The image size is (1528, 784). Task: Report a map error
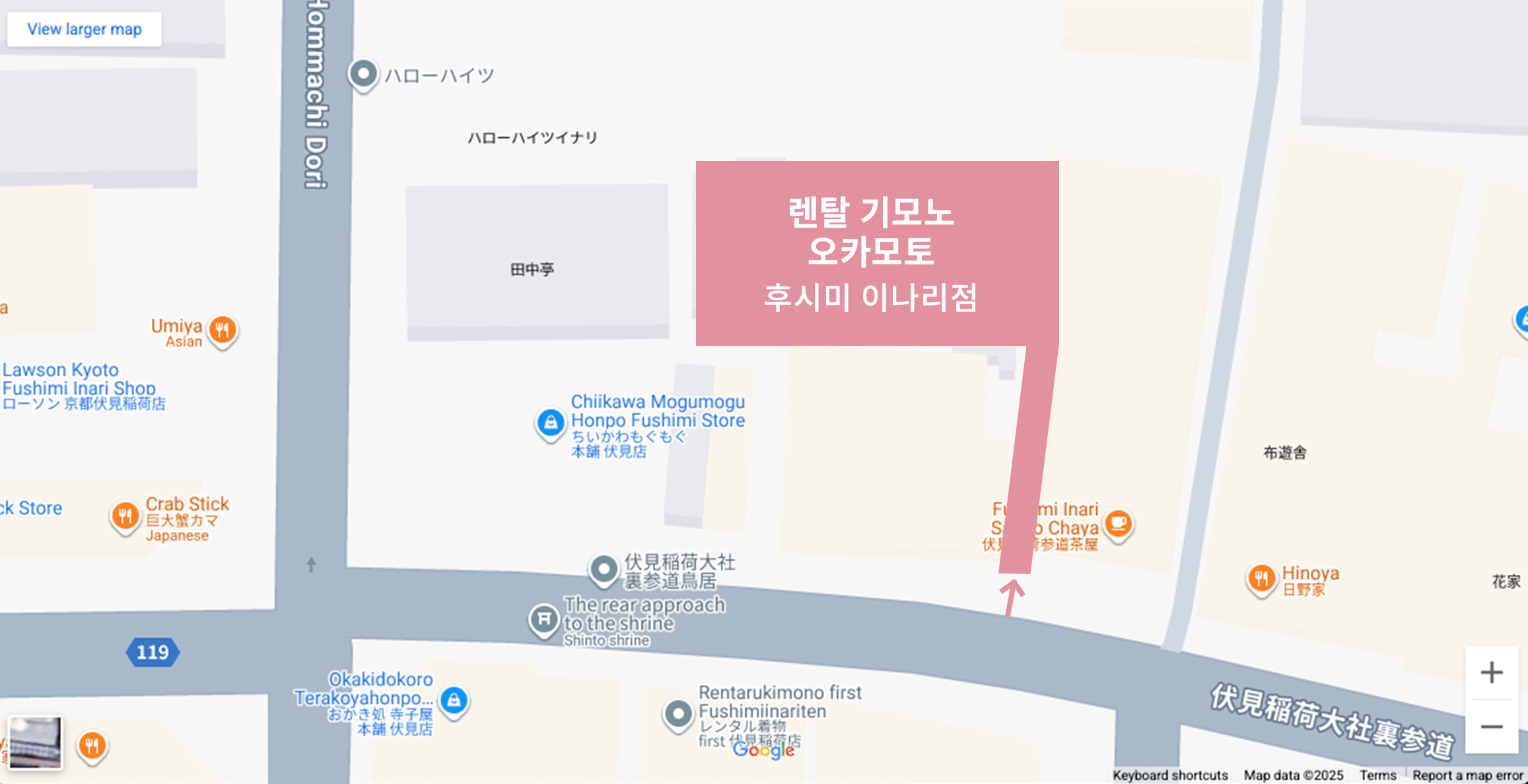1467,775
